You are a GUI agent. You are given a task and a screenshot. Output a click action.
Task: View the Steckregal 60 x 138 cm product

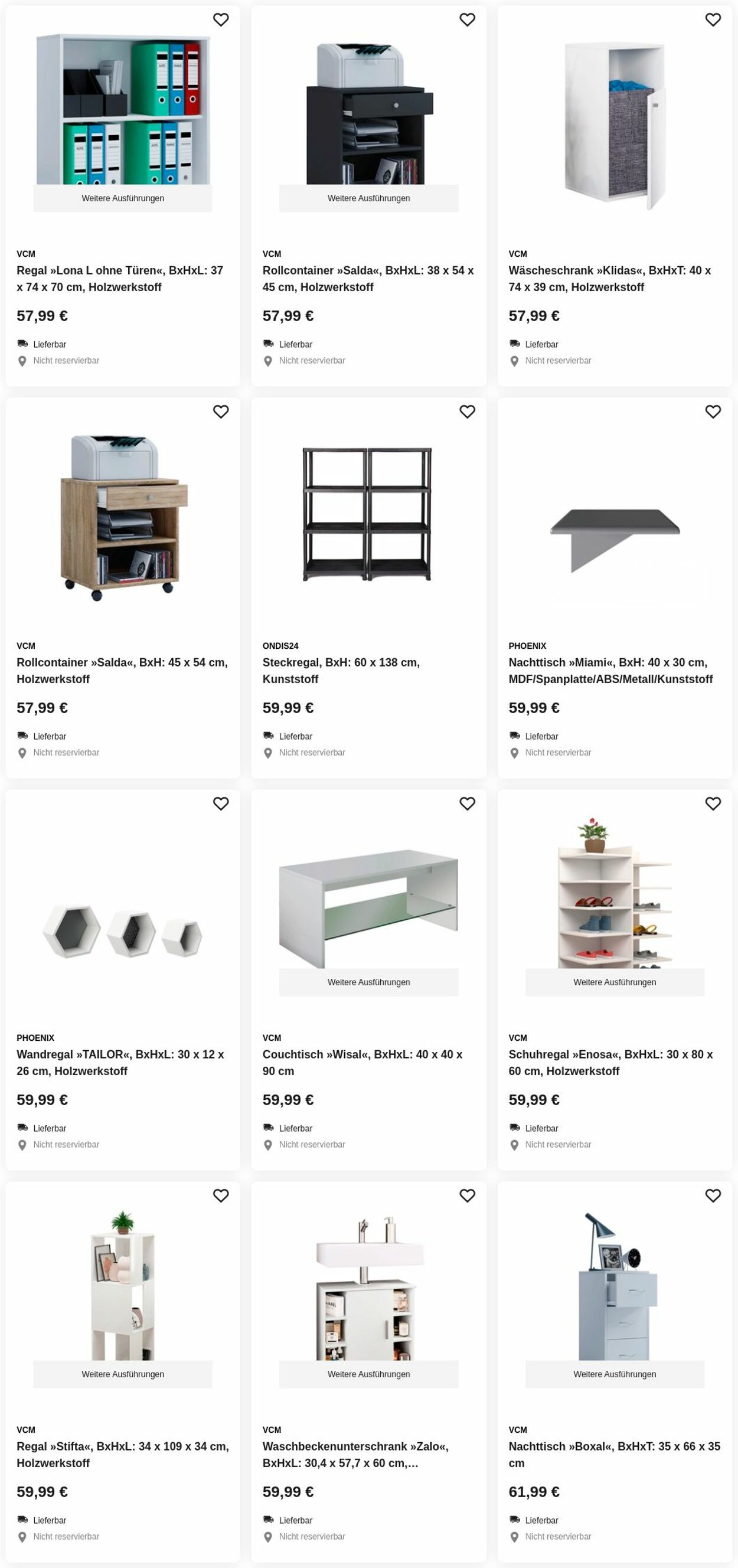(341, 670)
